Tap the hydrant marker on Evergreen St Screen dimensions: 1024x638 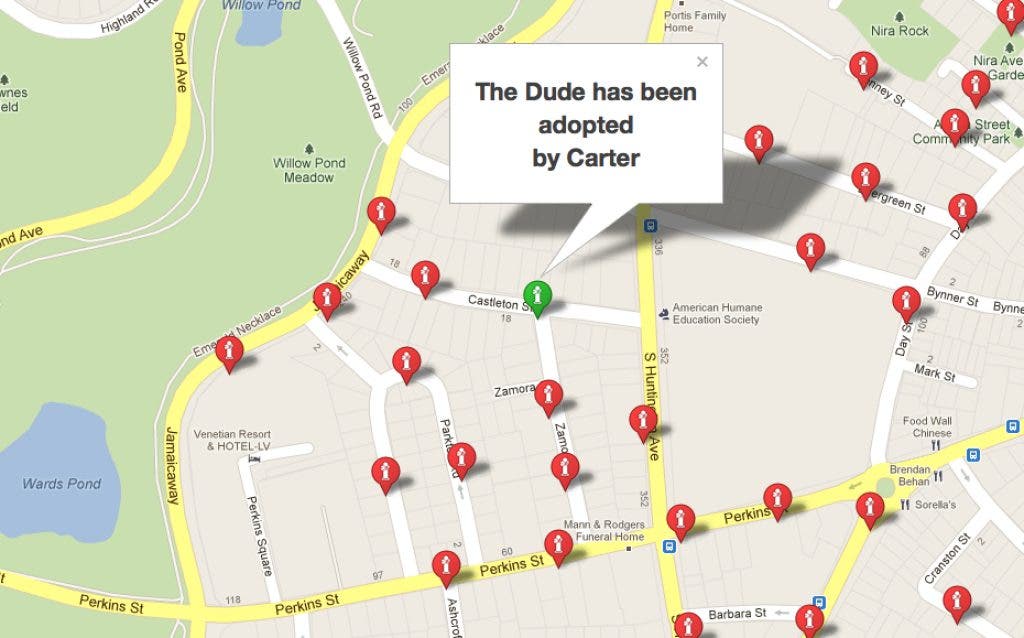click(x=865, y=179)
